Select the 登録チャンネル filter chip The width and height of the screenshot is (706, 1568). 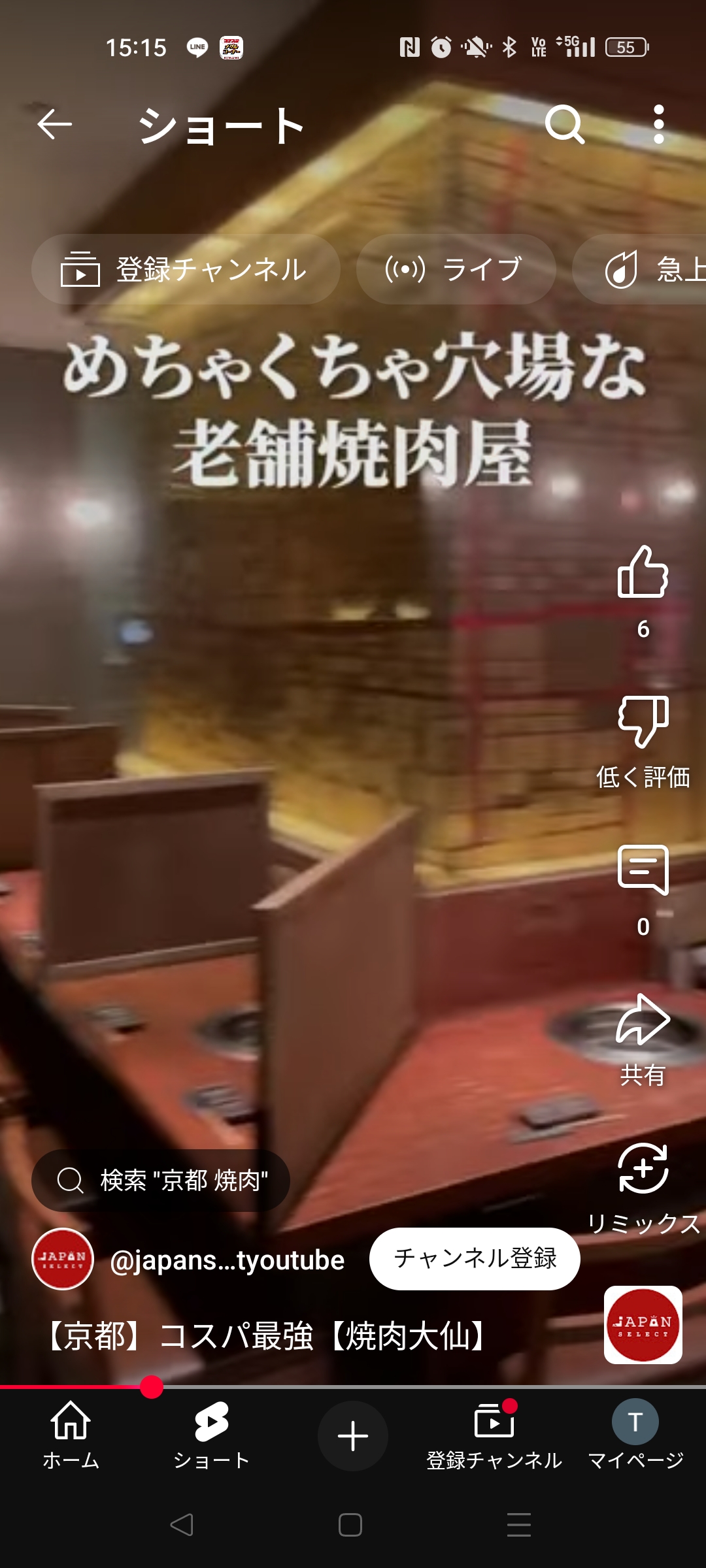(x=186, y=269)
